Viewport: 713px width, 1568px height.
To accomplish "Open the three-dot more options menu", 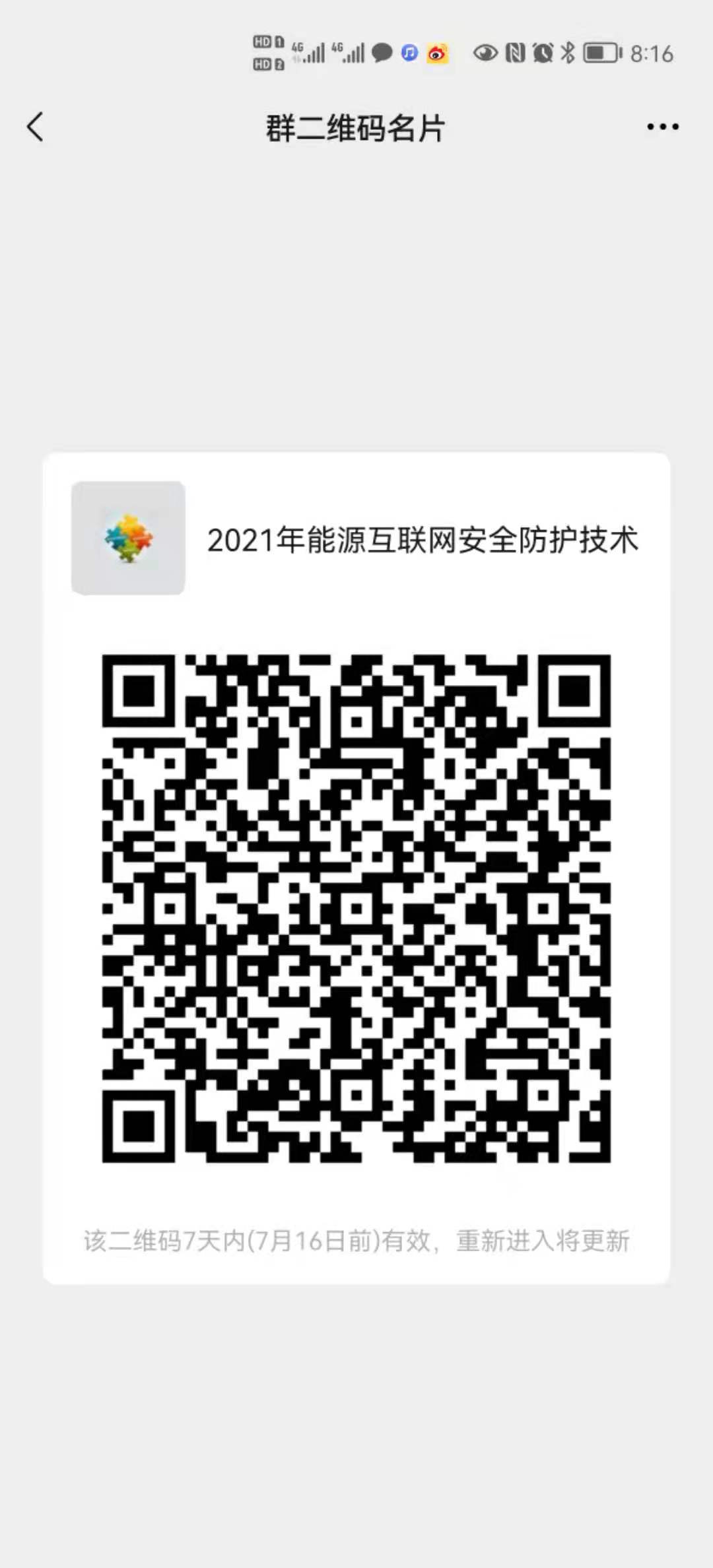I will pyautogui.click(x=662, y=127).
